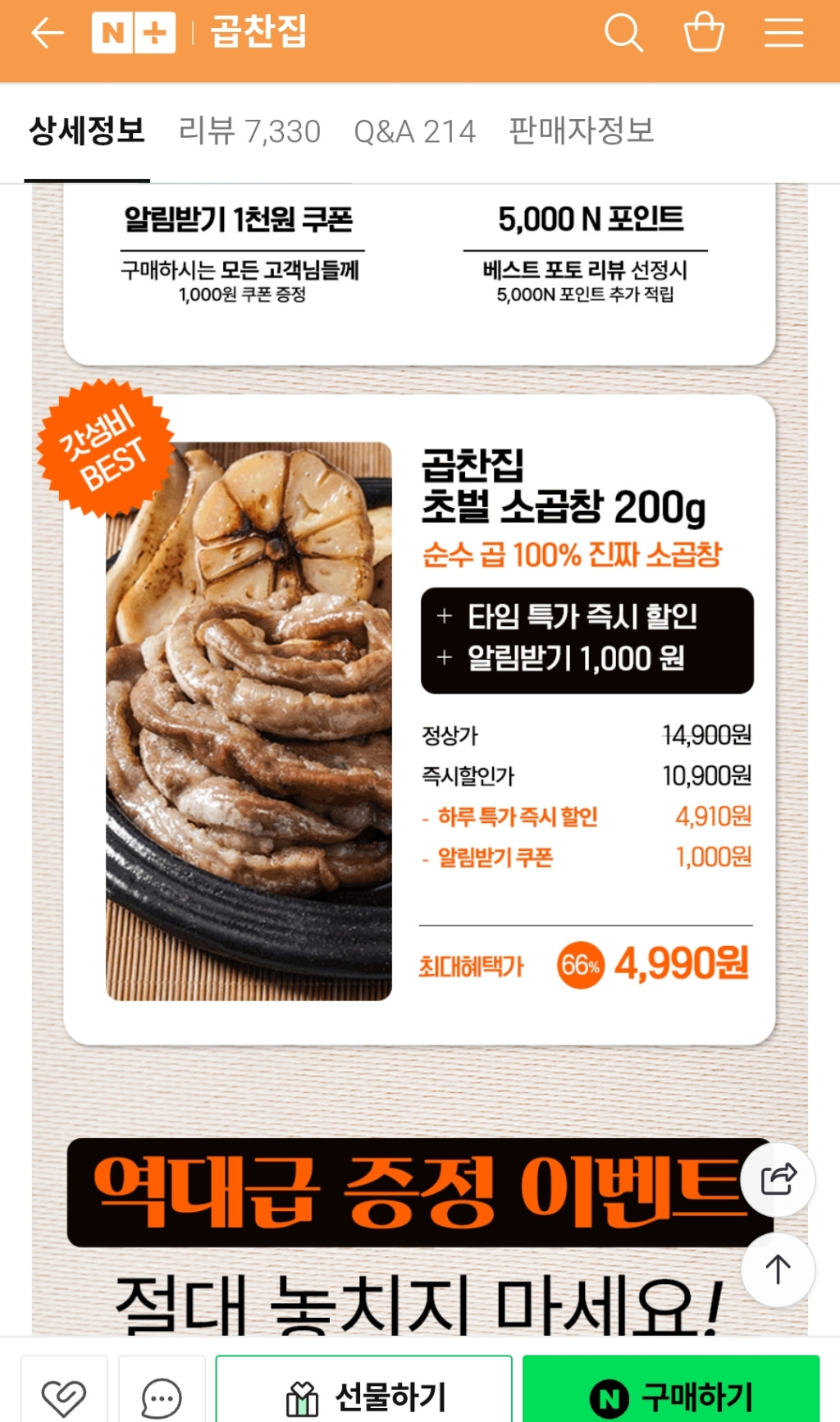Switch to the 리뷰 7,330 tab
The width and height of the screenshot is (840, 1422).
(x=249, y=131)
